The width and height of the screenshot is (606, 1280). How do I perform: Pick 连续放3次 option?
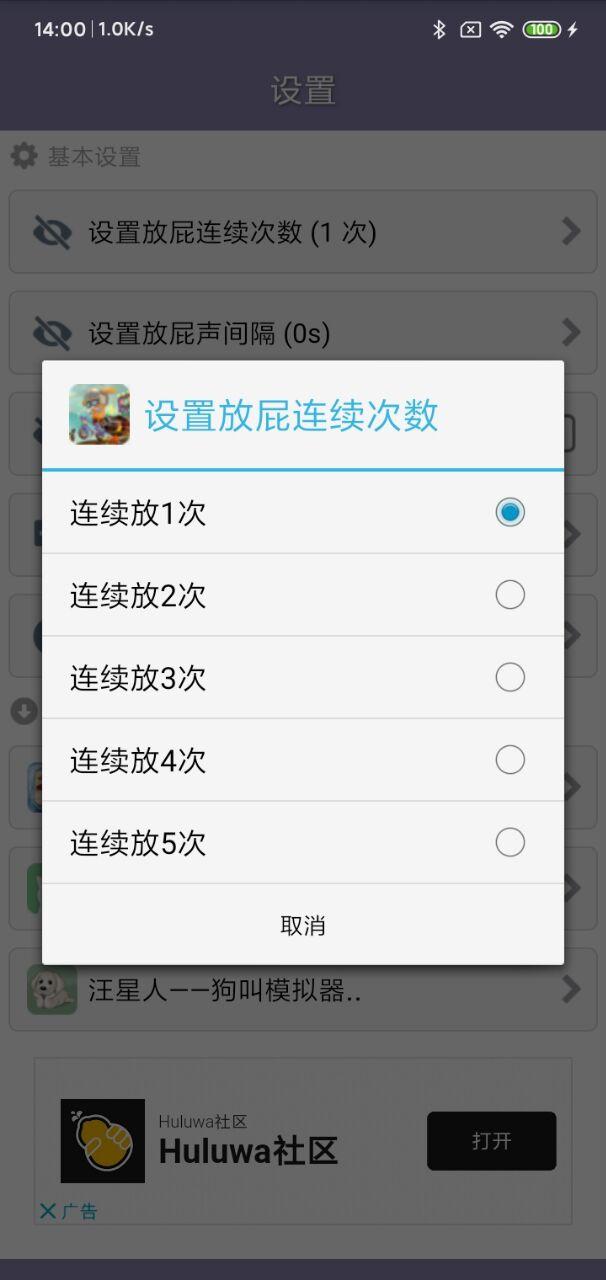302,678
